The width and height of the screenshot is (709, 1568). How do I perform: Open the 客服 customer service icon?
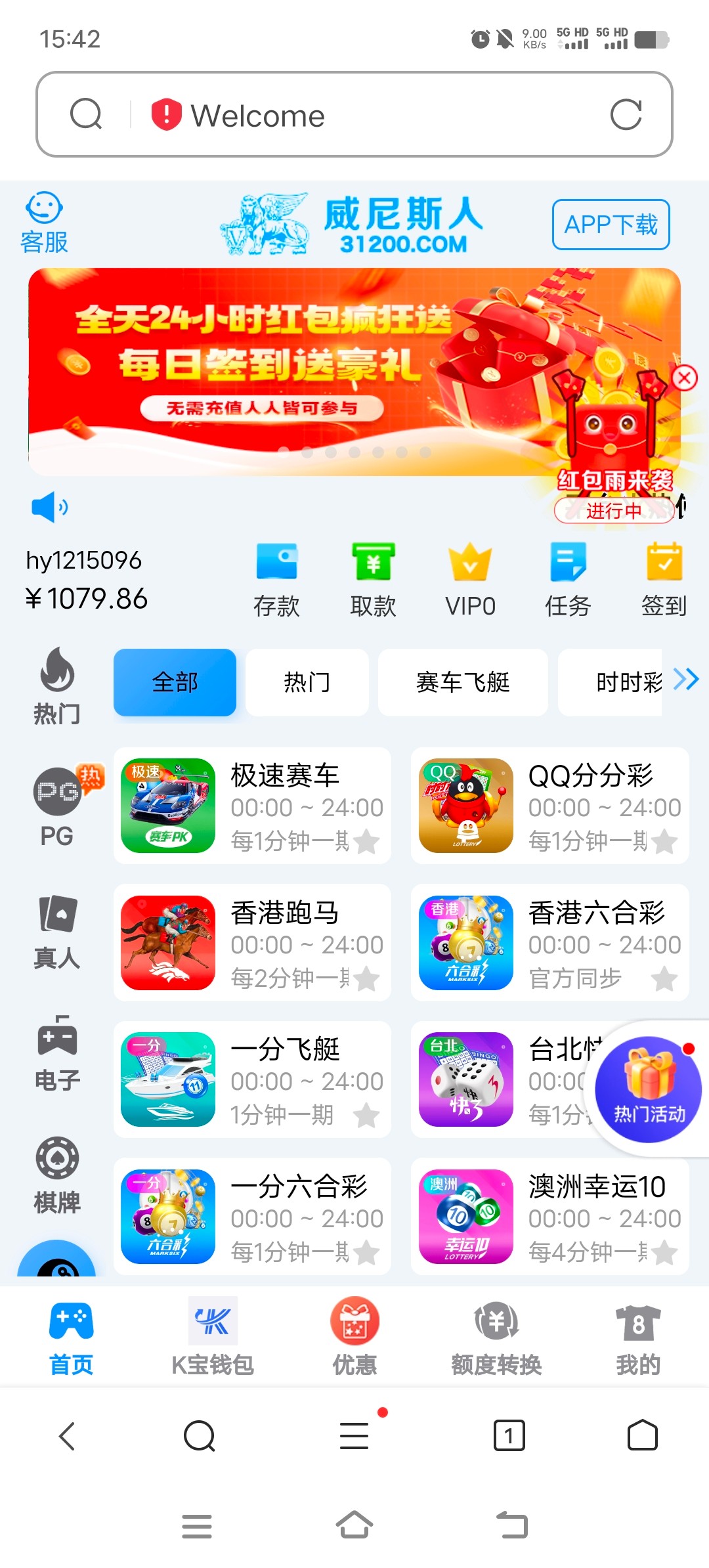coord(43,220)
